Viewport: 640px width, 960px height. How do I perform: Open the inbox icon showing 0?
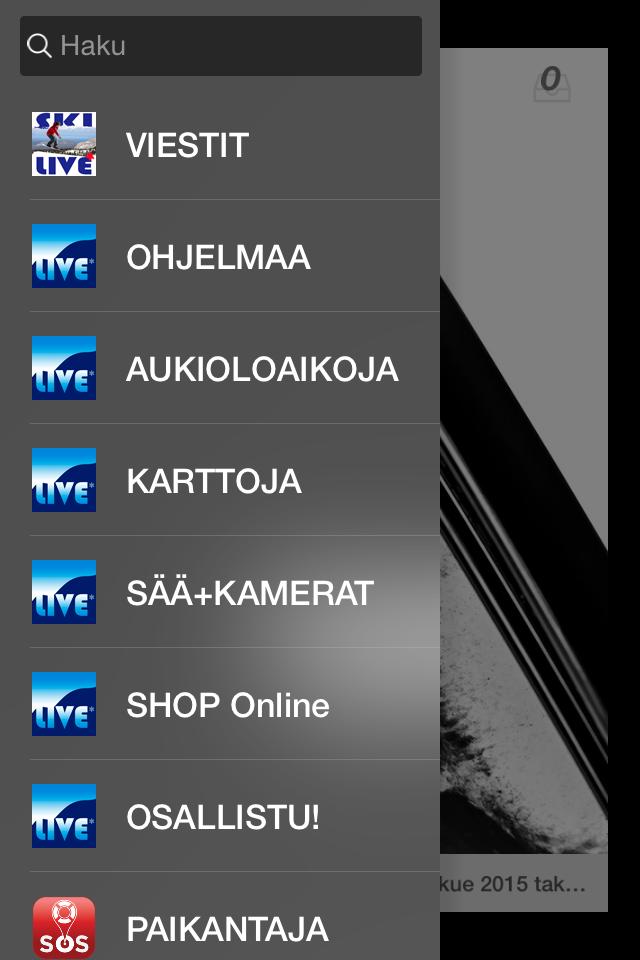tap(551, 83)
